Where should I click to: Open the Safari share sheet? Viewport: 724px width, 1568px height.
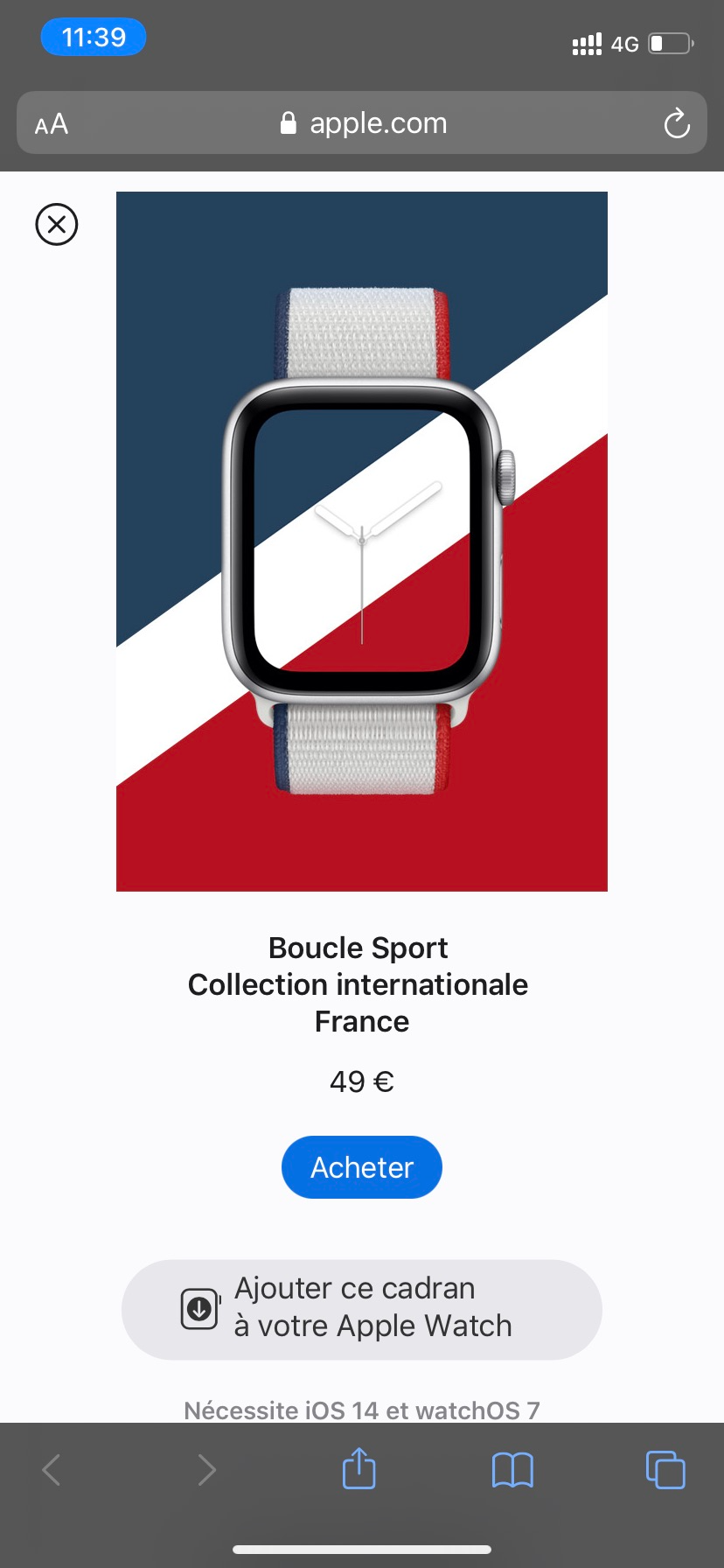[x=359, y=1469]
